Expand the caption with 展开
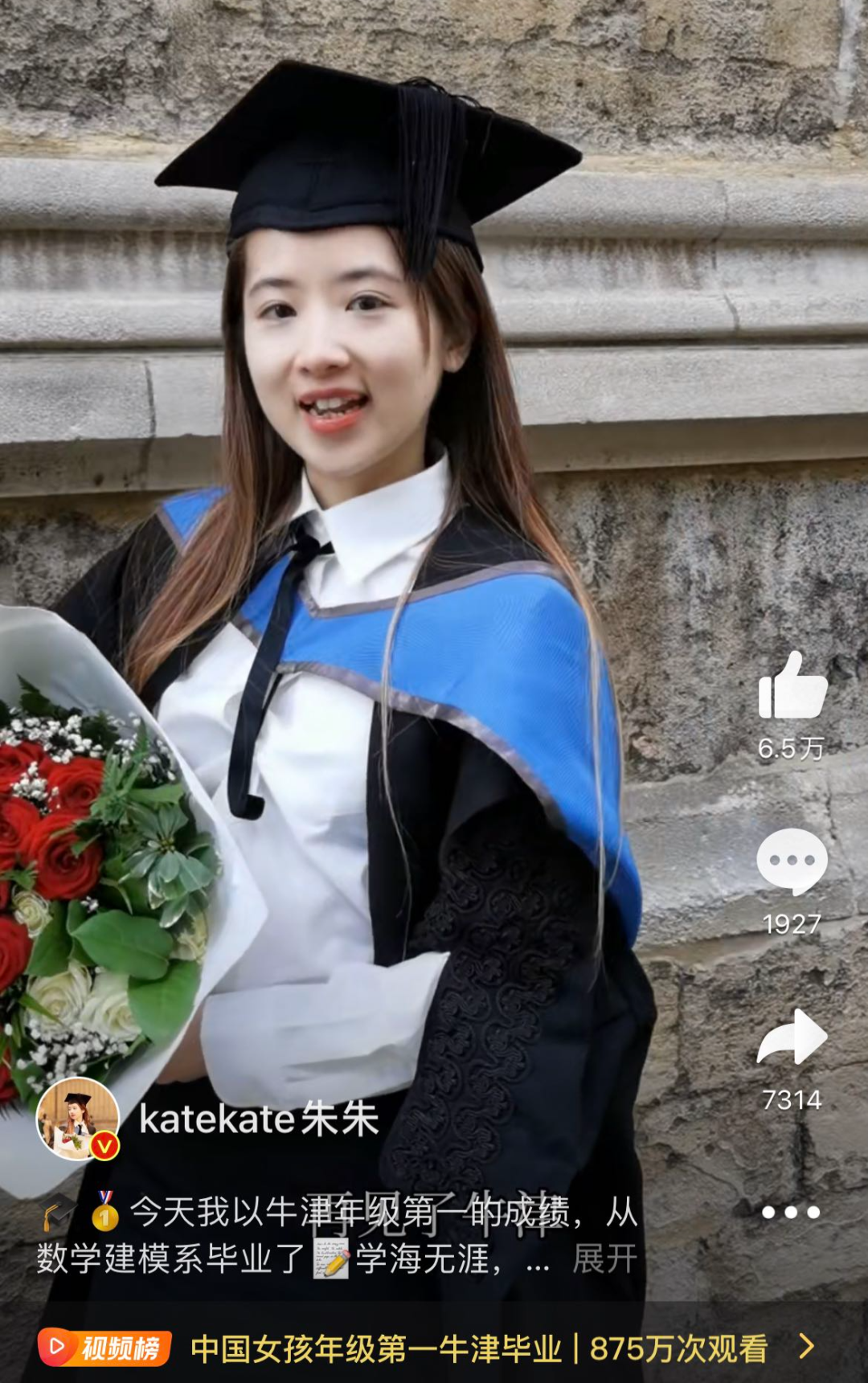Screen dimensions: 868x1383 (604, 1259)
